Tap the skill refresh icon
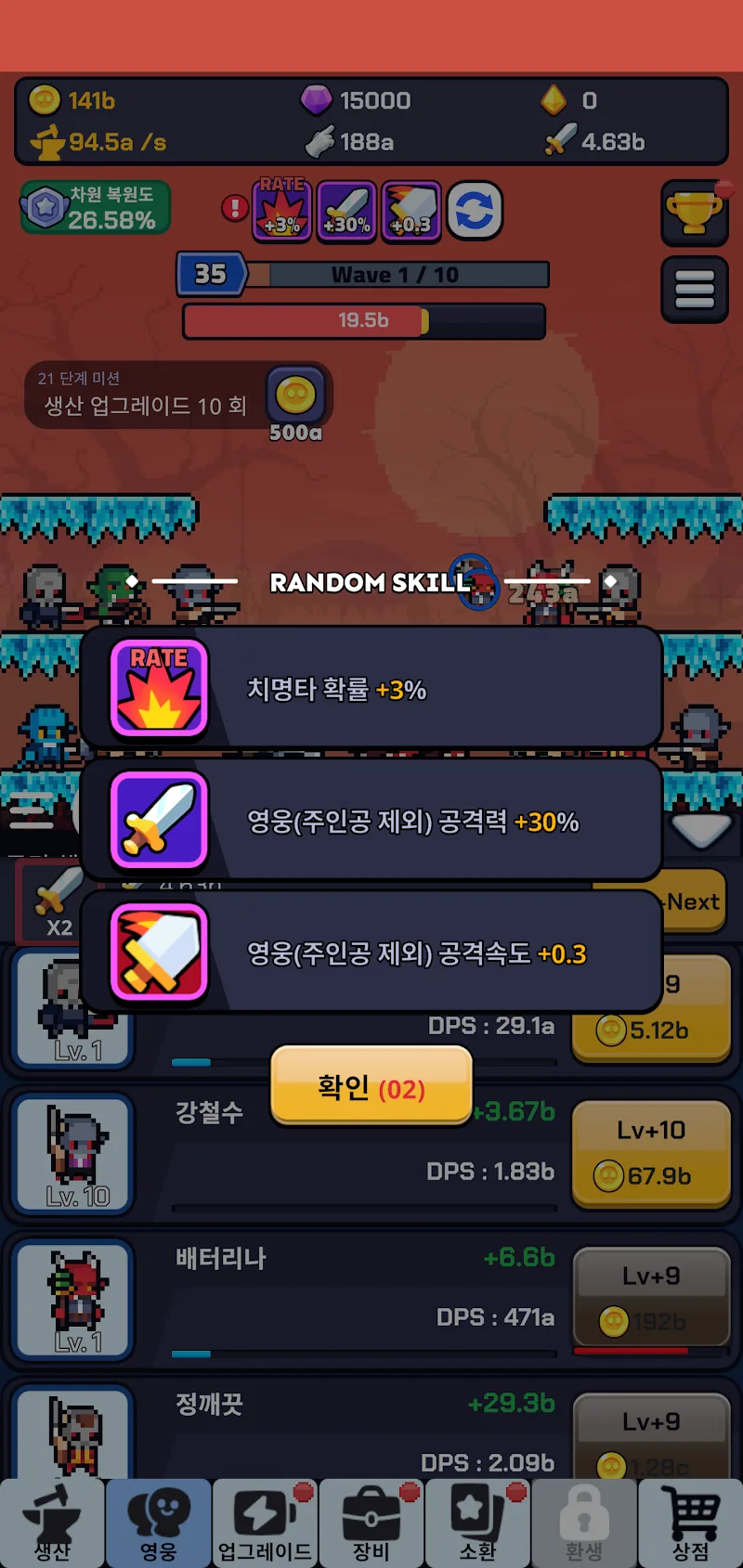The image size is (743, 1568). [475, 212]
